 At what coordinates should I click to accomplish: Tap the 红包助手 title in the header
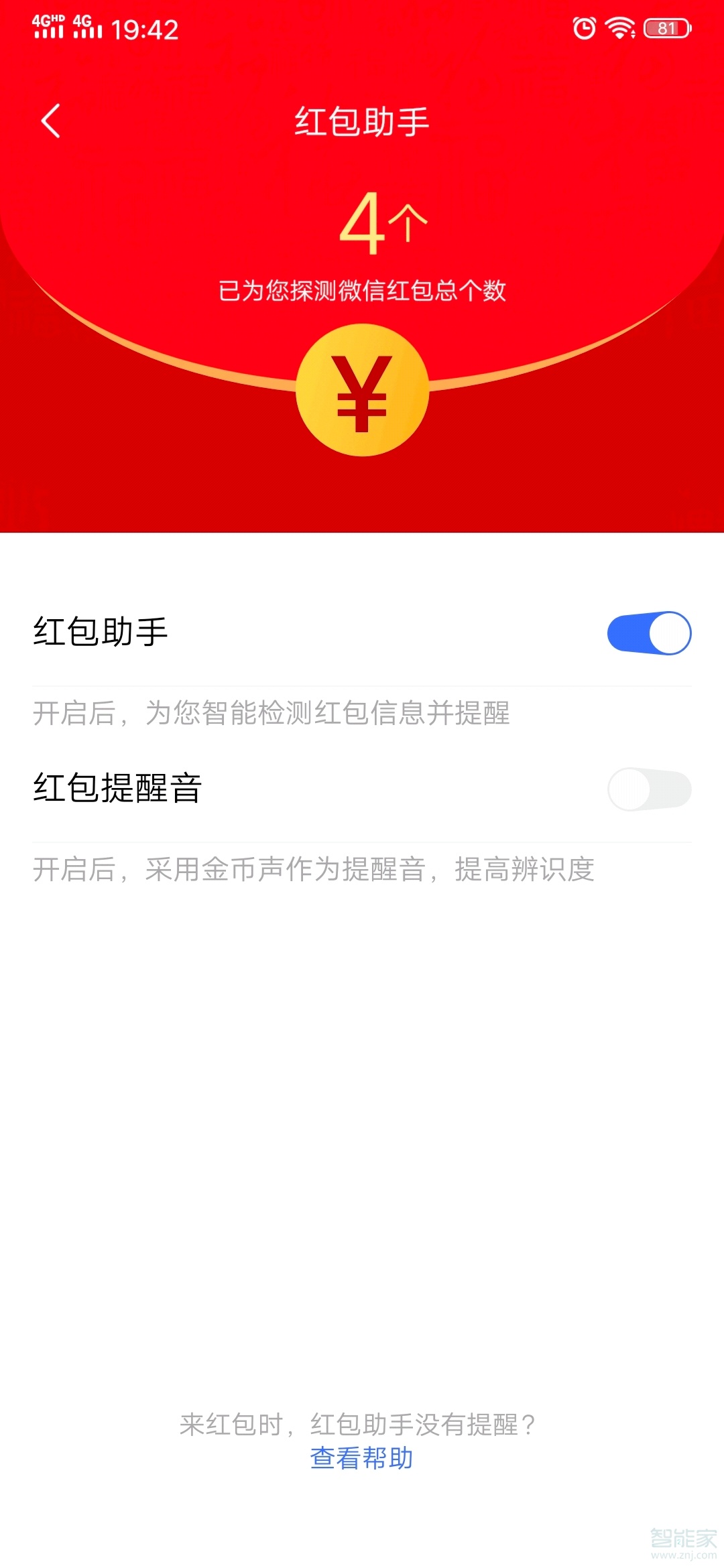tap(362, 122)
